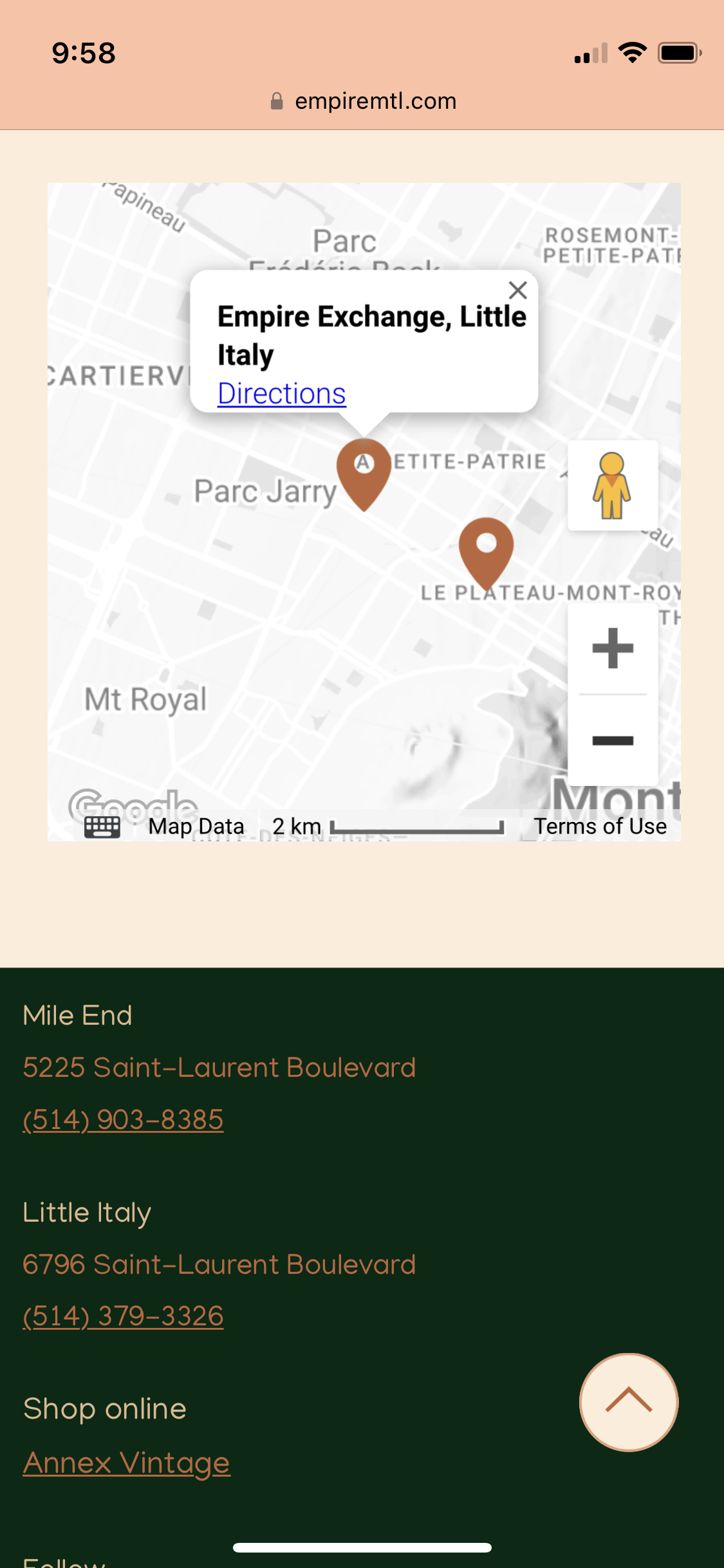This screenshot has height=1568, width=724.
Task: Zoom in on the map
Action: click(613, 648)
